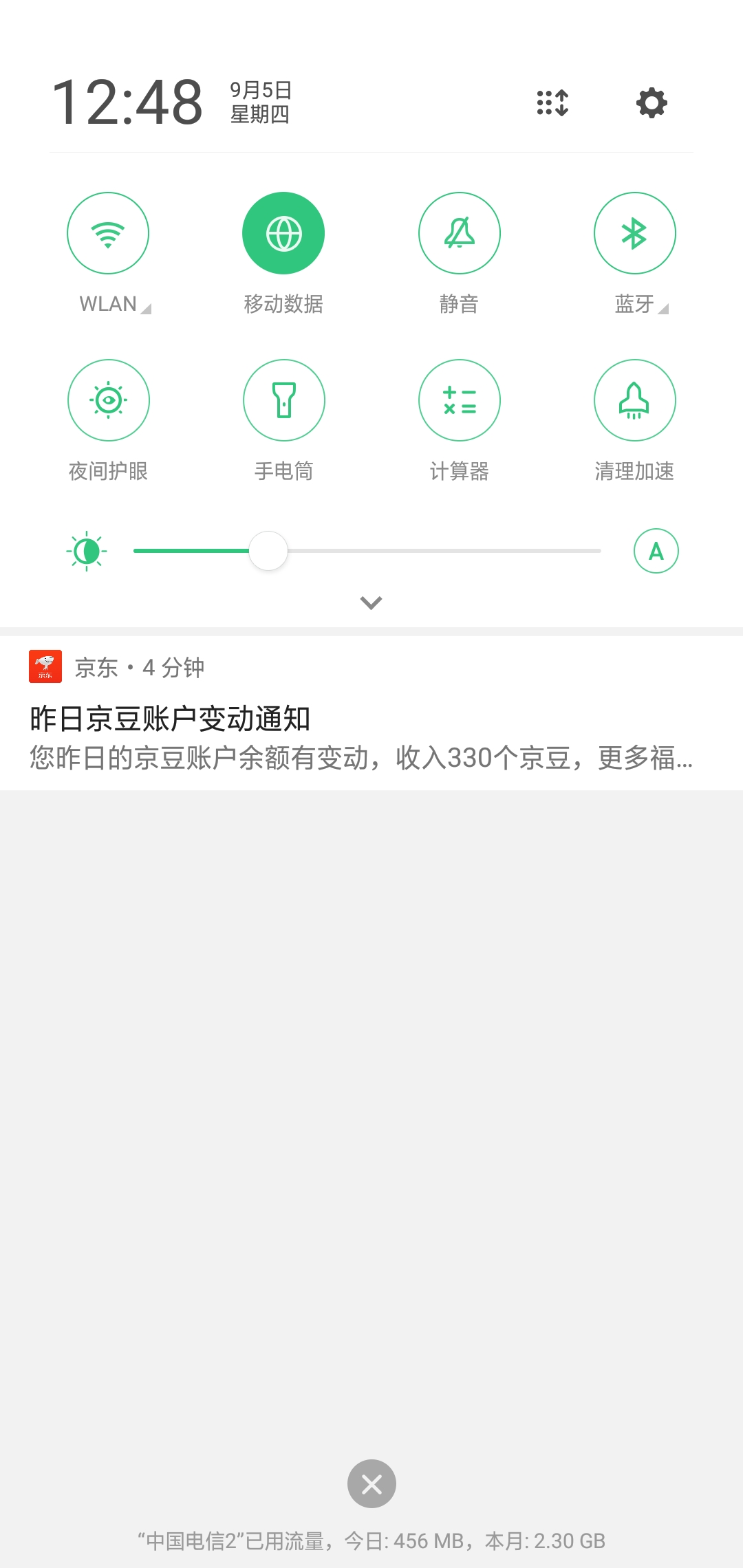
Task: Toggle the 蓝牙 Bluetooth tile
Action: [x=635, y=233]
